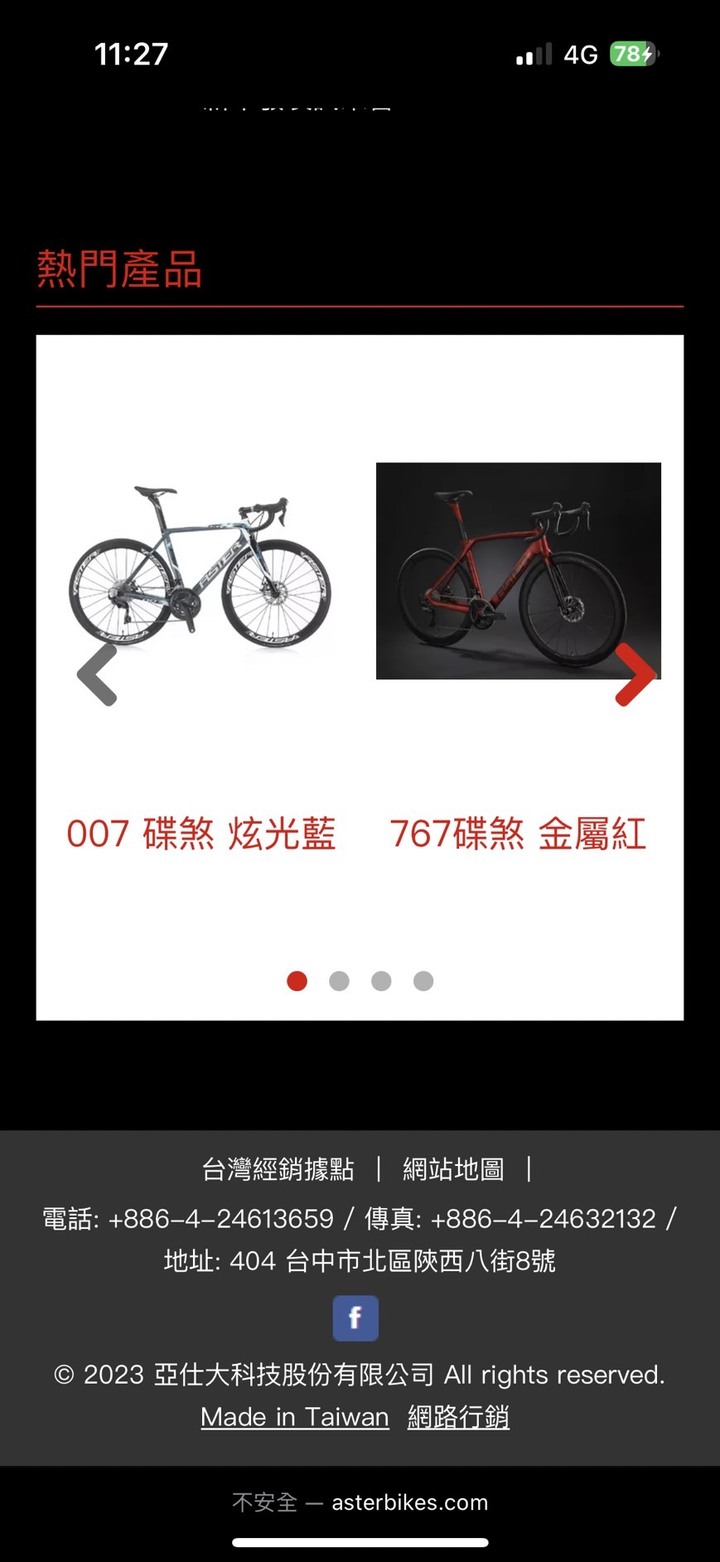Image resolution: width=720 pixels, height=1562 pixels.
Task: Show previous products with the left arrow
Action: (97, 675)
